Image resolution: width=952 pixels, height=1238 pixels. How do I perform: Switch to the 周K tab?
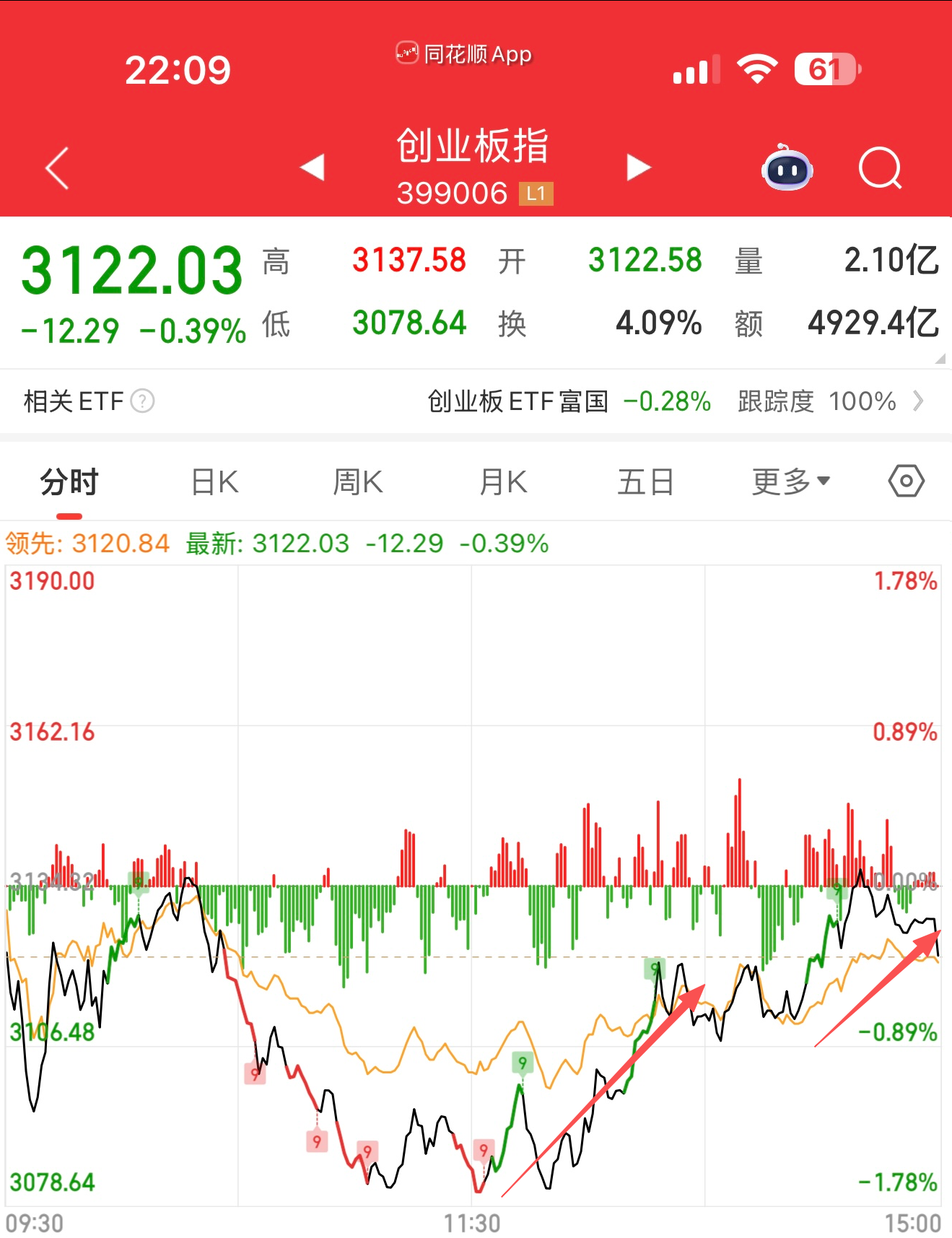pyautogui.click(x=358, y=482)
